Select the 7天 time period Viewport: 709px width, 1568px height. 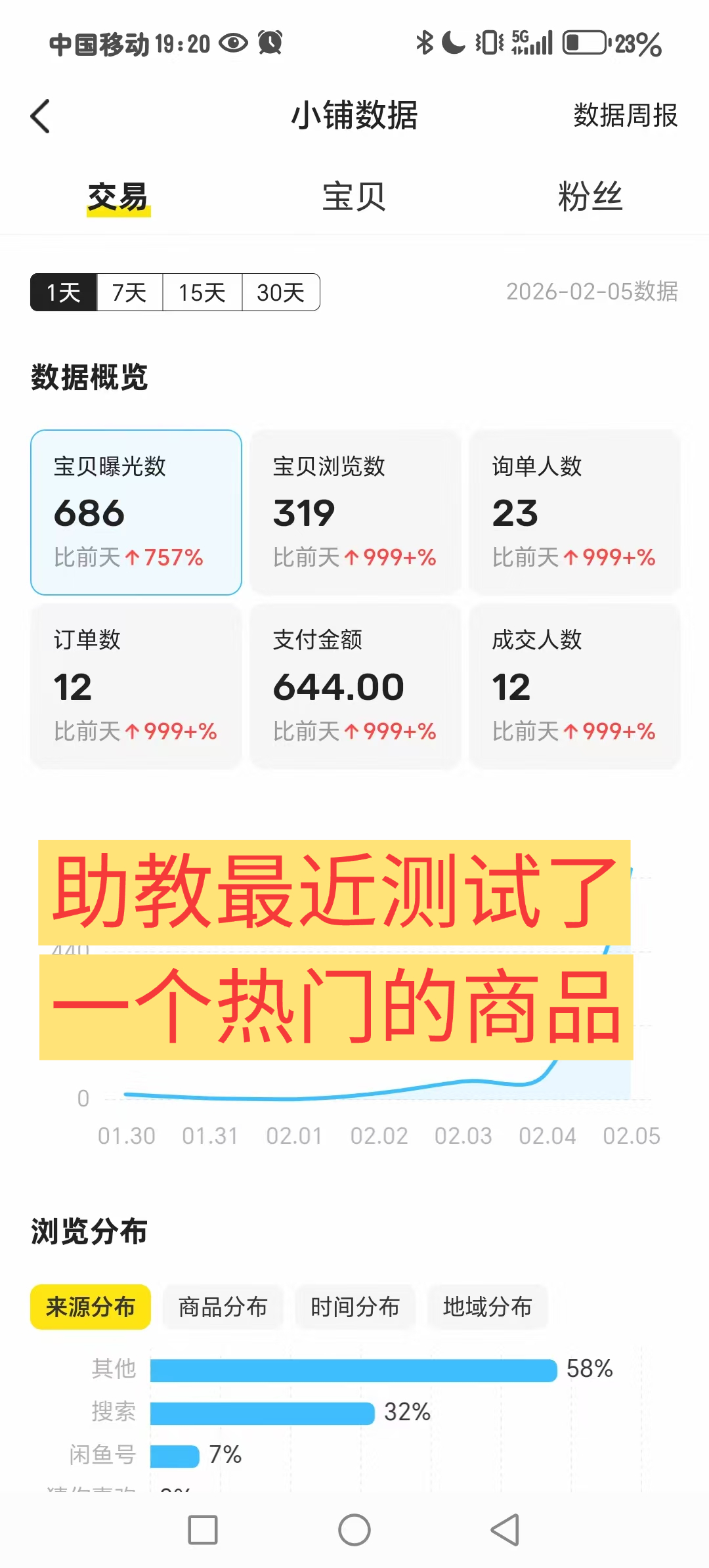pos(129,293)
